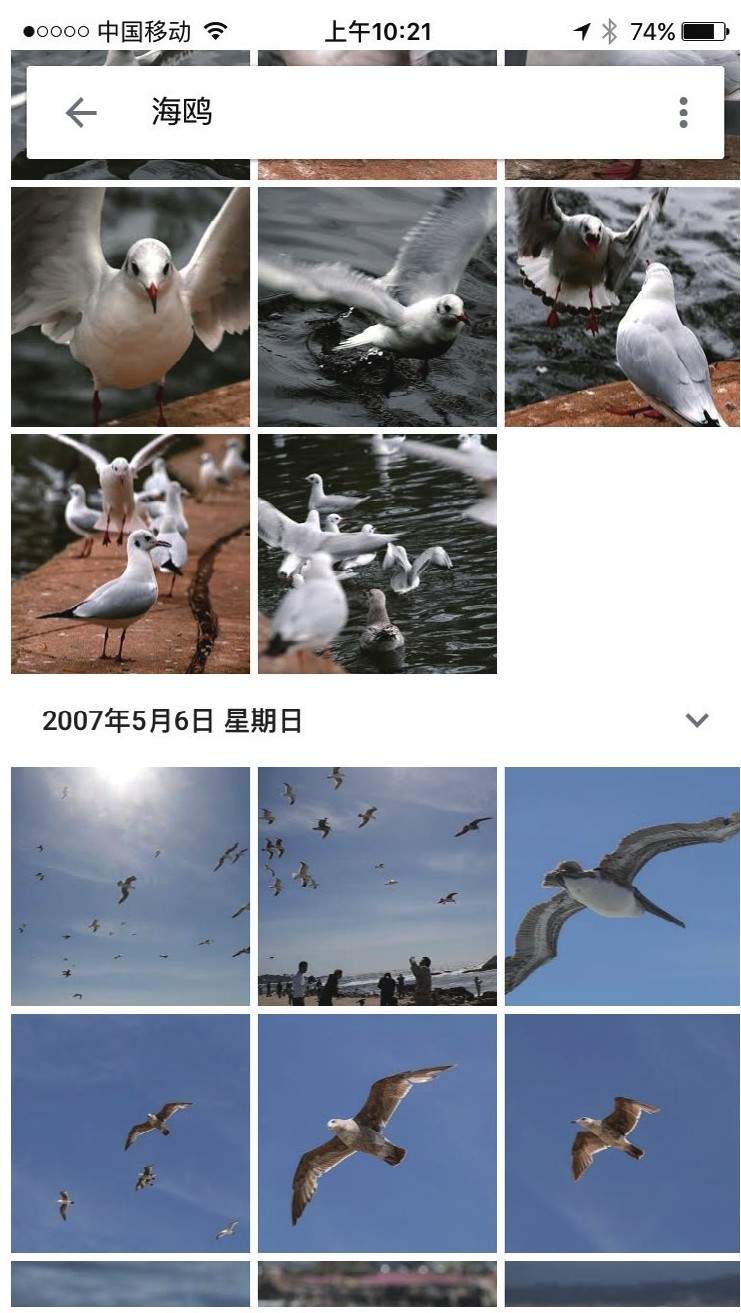Open the photo of a large brown-winged gull soaring
The image size is (741, 1313).
(x=377, y=1133)
